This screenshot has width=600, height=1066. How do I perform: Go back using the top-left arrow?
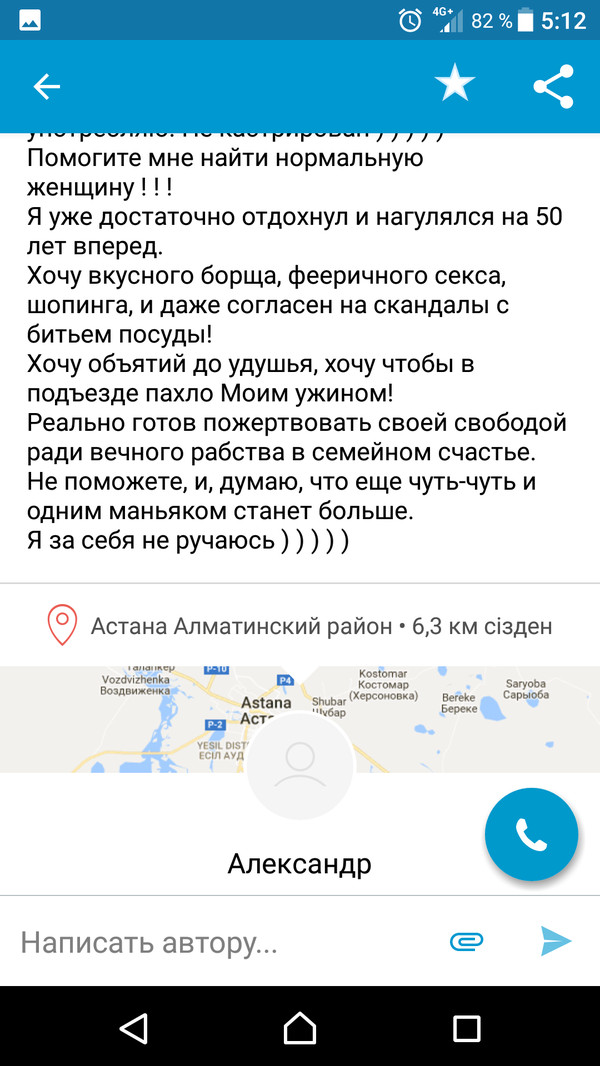pyautogui.click(x=47, y=87)
